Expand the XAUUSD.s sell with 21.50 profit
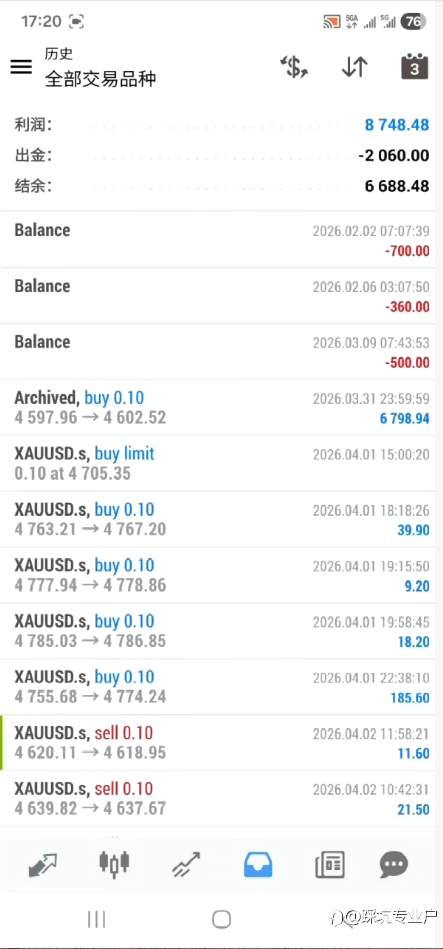This screenshot has width=443, height=949. 222,798
